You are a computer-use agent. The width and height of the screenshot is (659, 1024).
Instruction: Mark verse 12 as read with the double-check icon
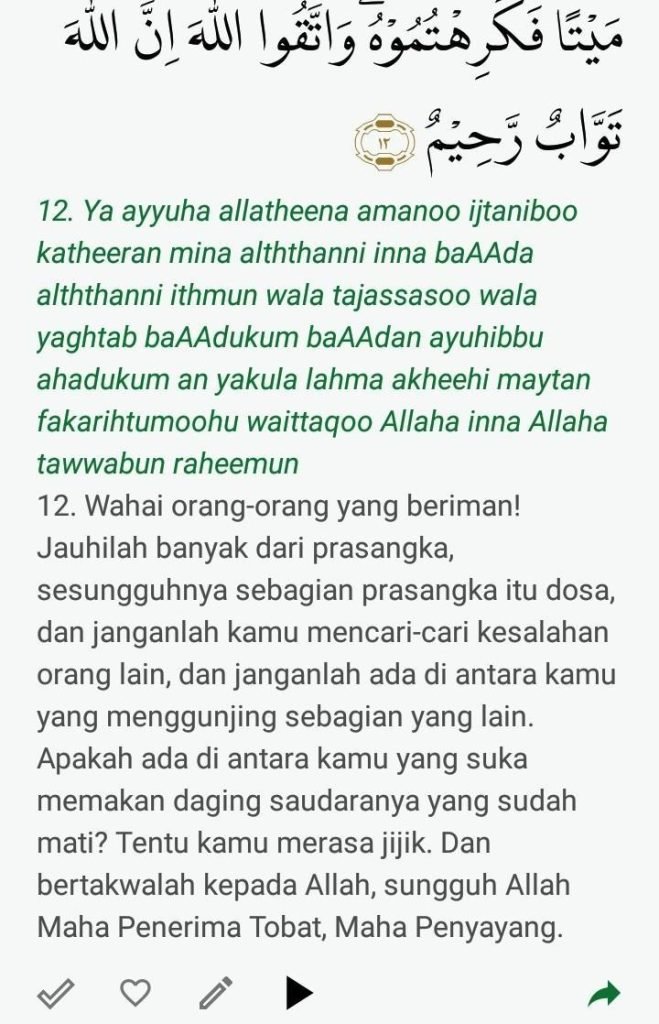click(55, 993)
